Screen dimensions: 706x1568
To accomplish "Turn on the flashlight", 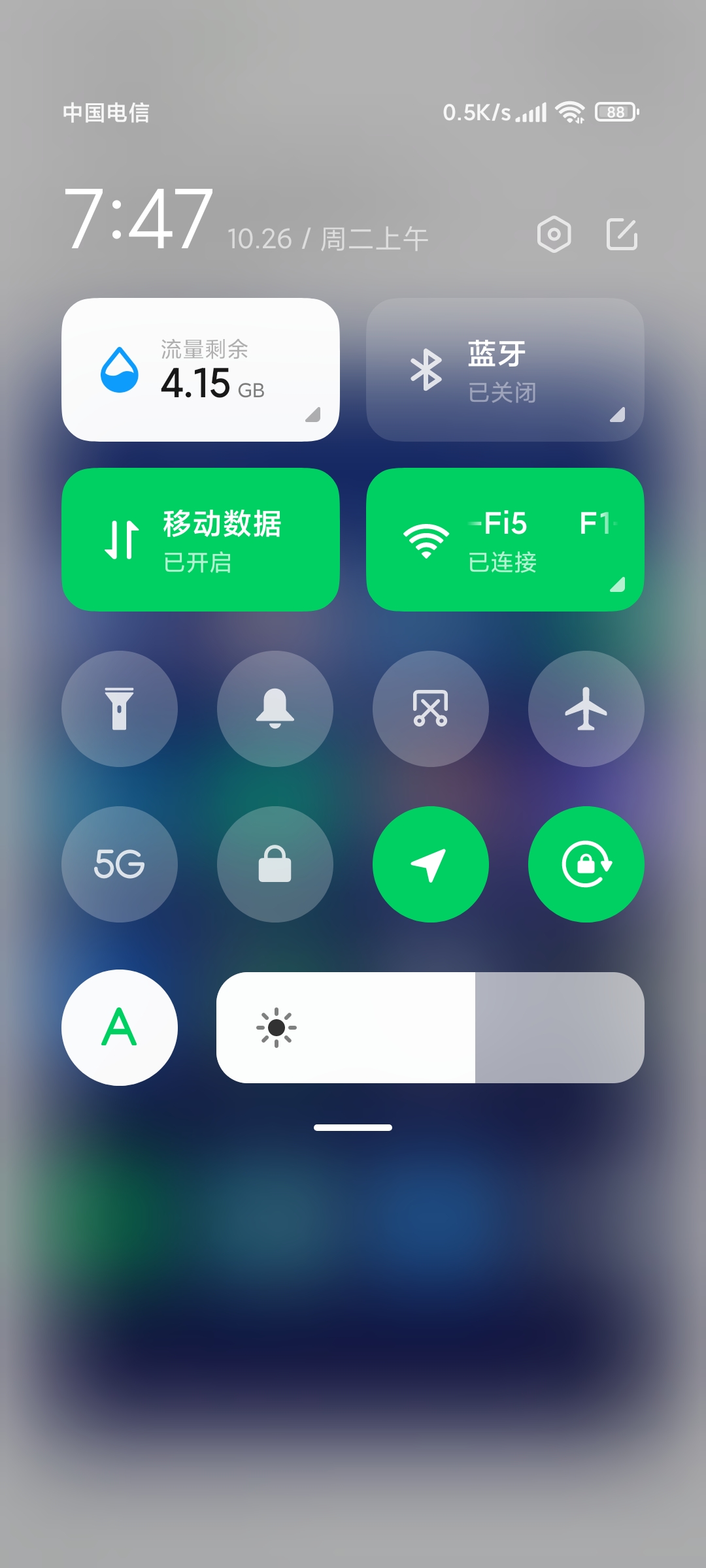I will tap(120, 709).
